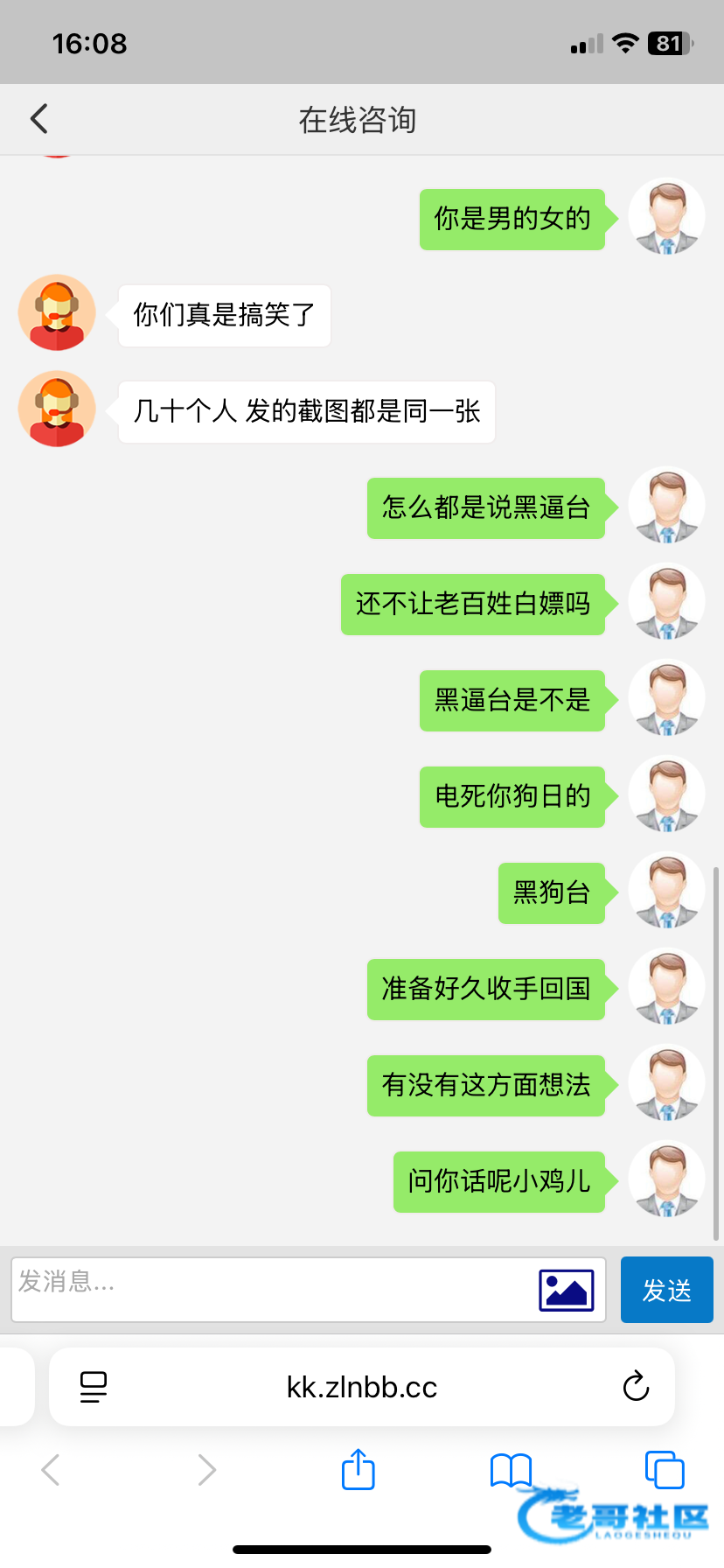This screenshot has width=724, height=1568.
Task: Tap the 发消息 message input field
Action: pyautogui.click(x=273, y=1290)
